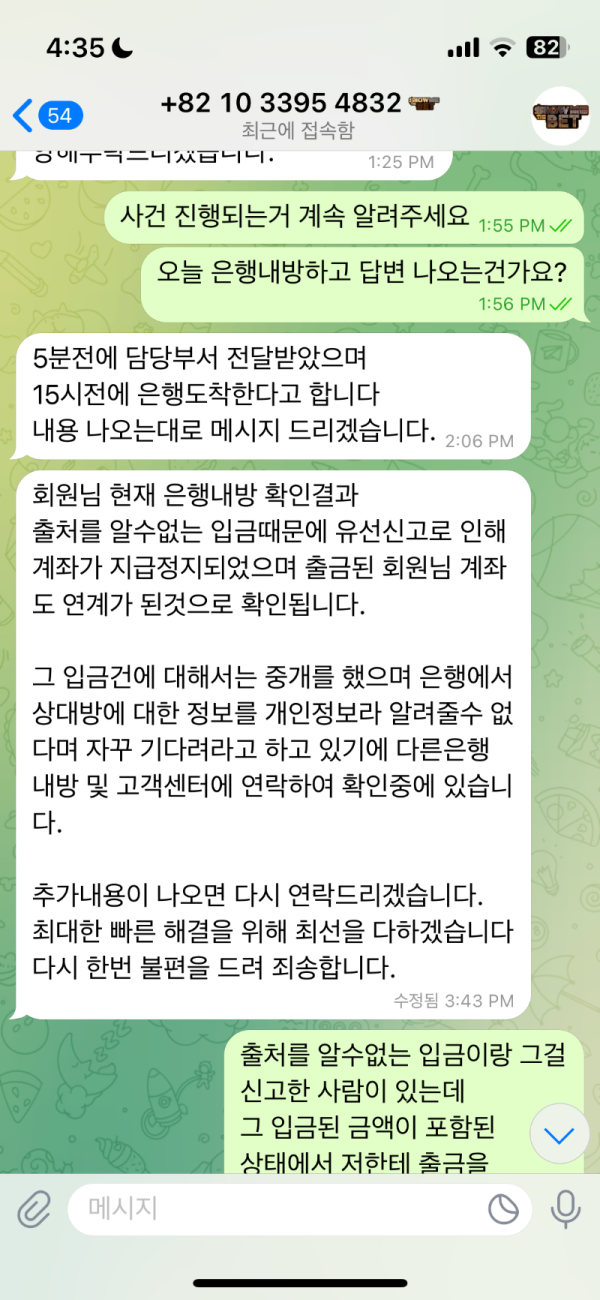Viewport: 600px width, 1300px height.
Task: Open the sticker panel icon
Action: coord(503,1209)
